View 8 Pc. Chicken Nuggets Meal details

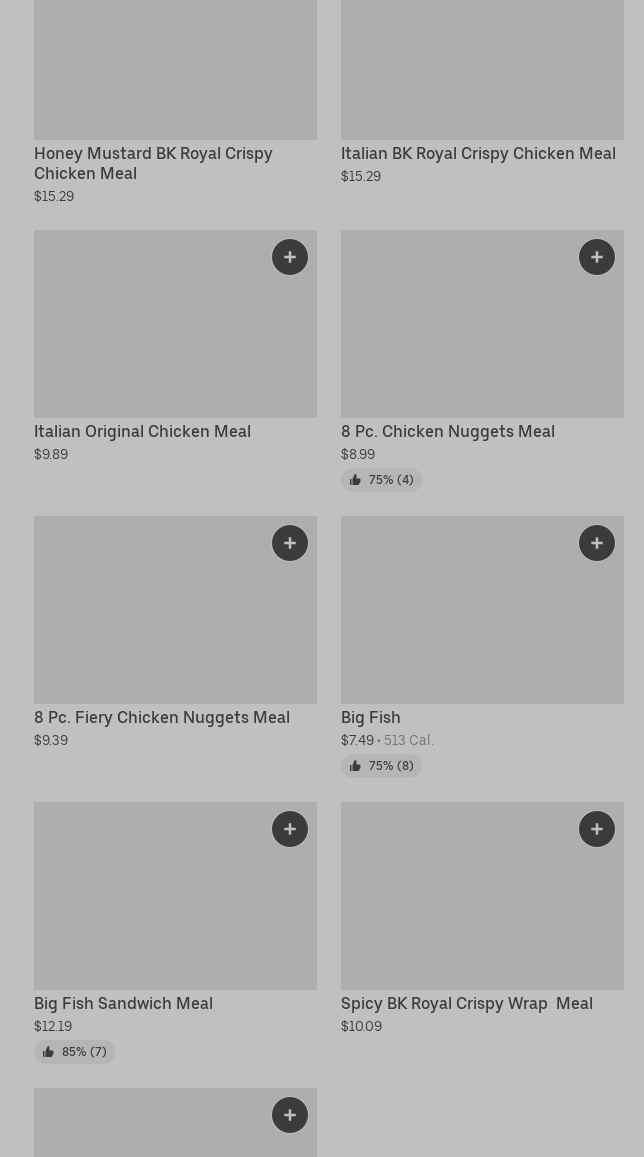(447, 431)
